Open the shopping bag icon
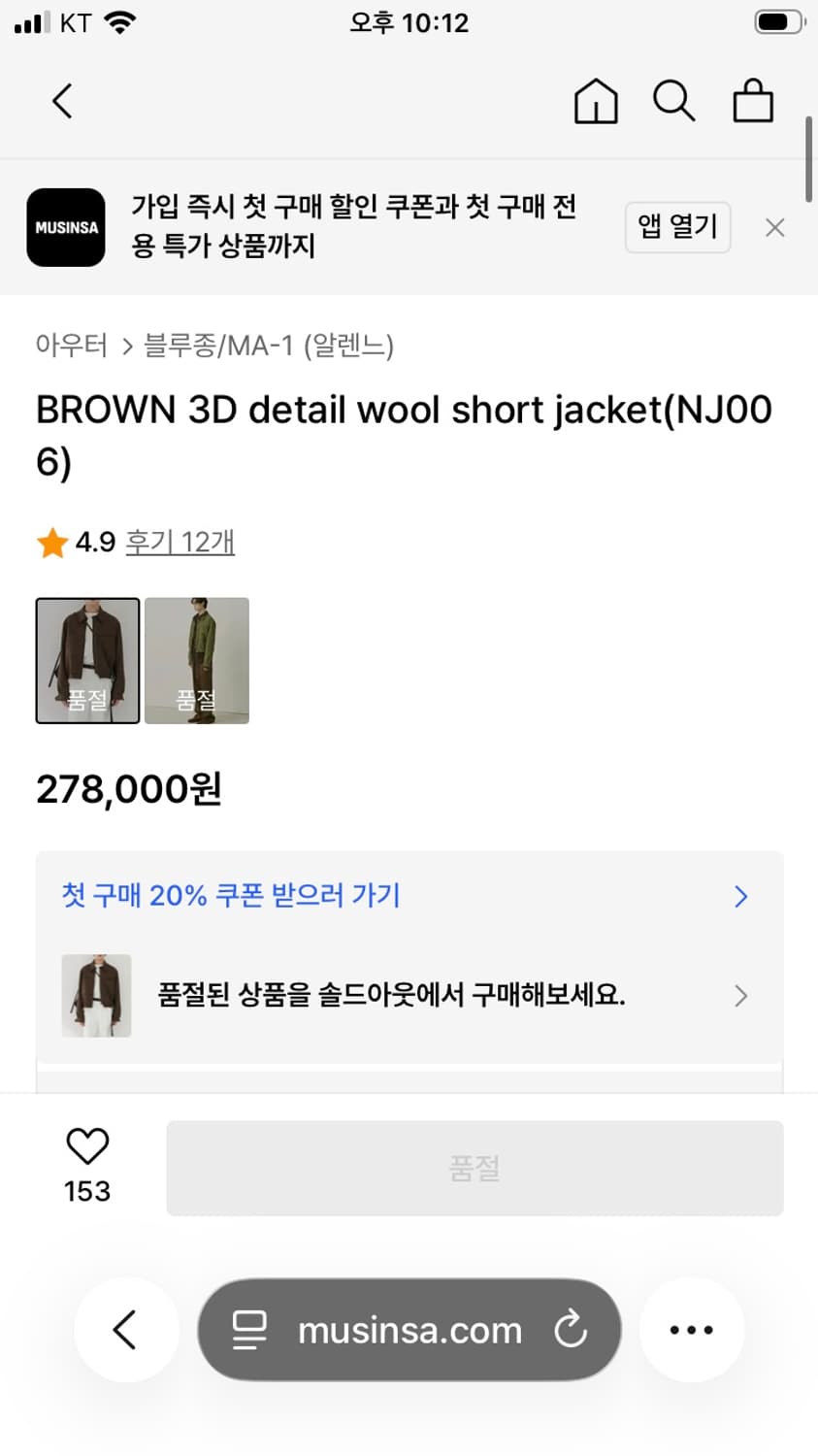The width and height of the screenshot is (818, 1456). point(753,100)
